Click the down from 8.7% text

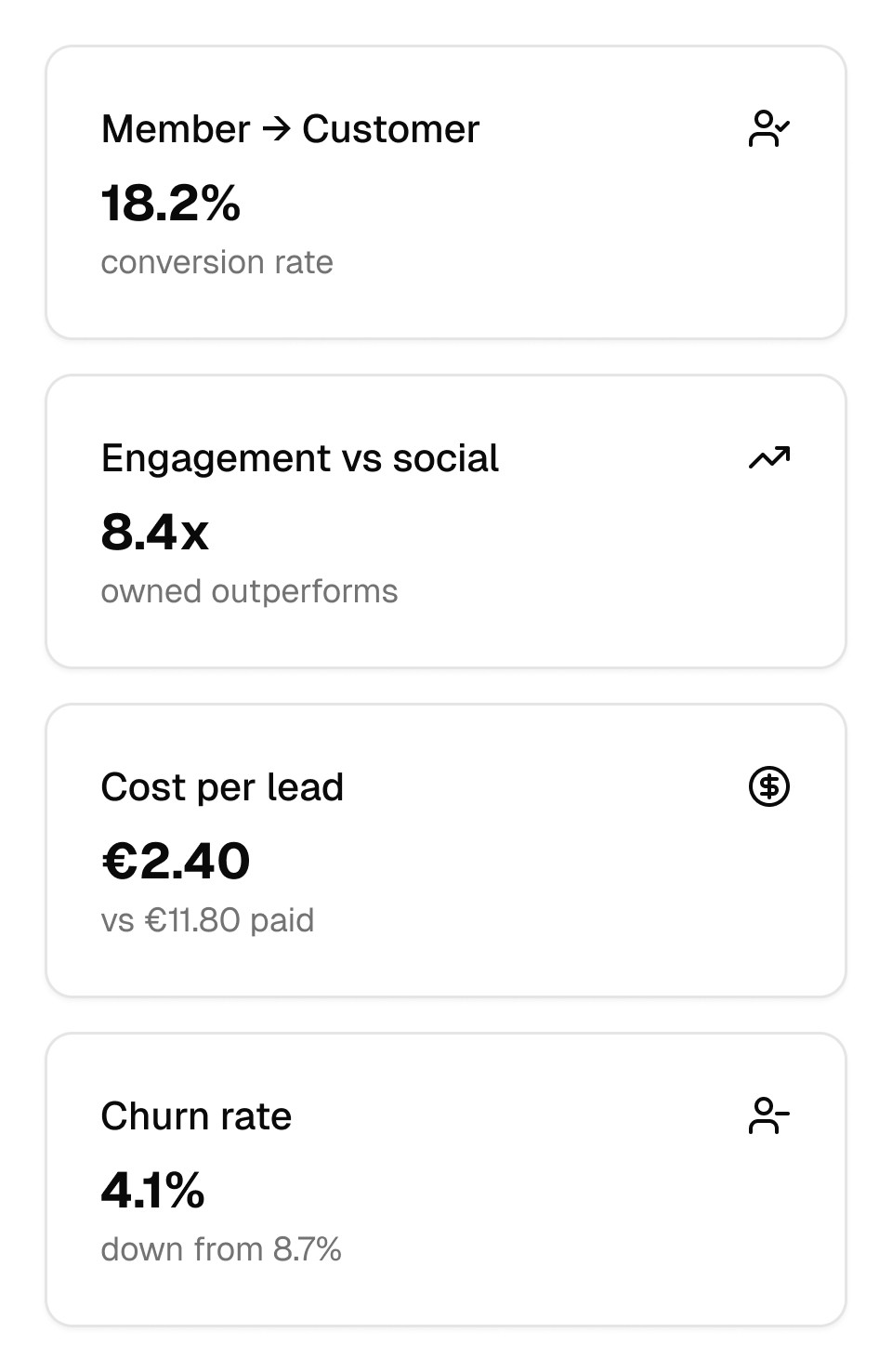click(222, 1249)
